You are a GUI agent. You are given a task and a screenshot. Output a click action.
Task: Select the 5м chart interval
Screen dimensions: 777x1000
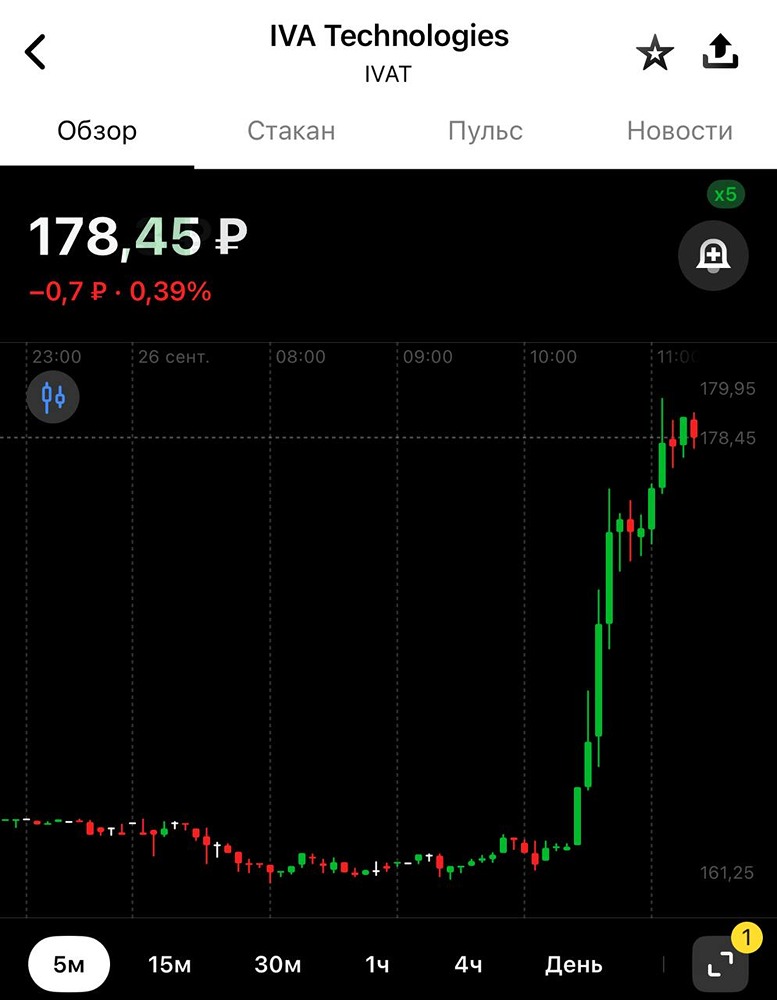[x=69, y=965]
